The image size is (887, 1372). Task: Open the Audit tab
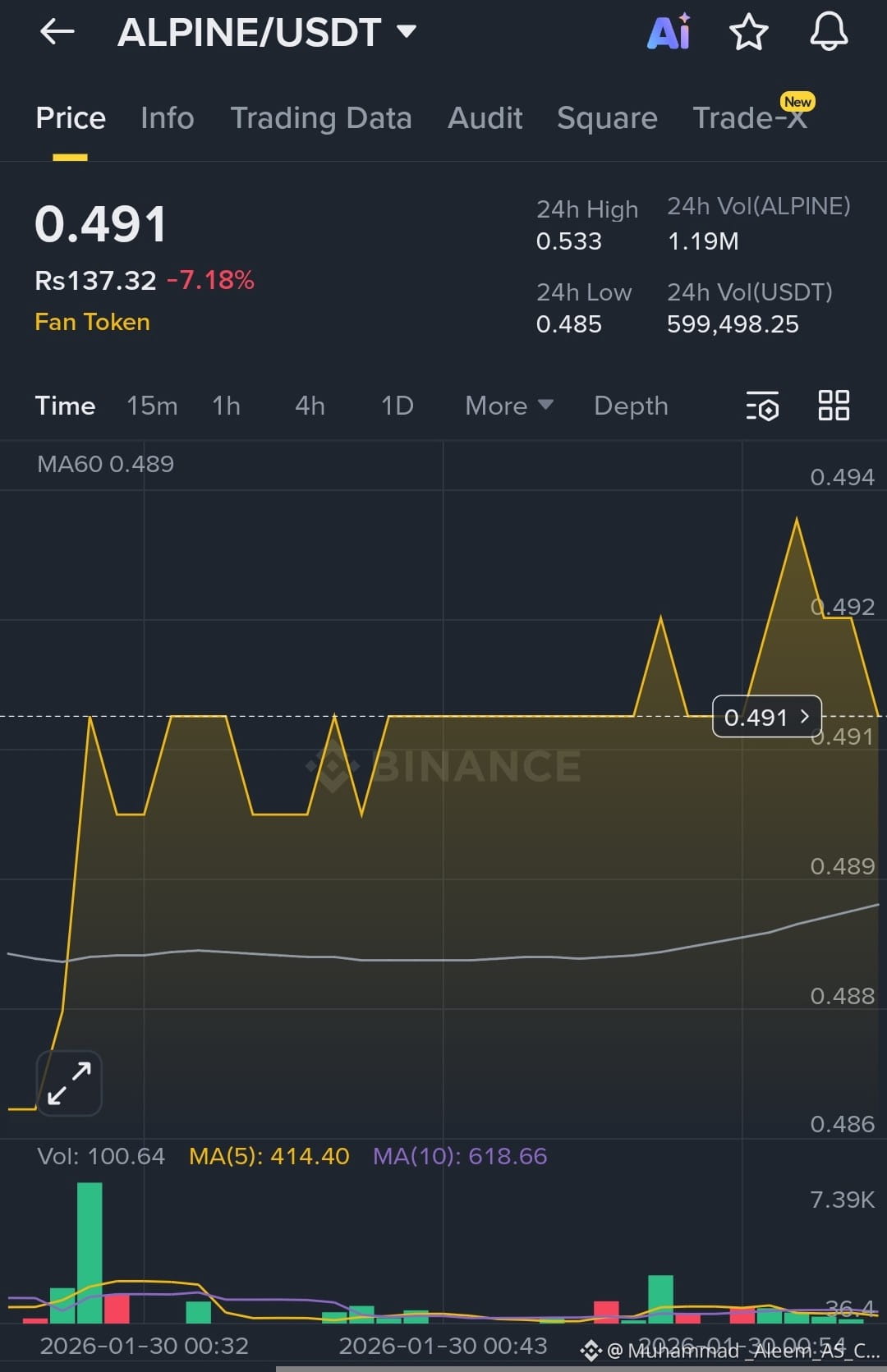pyautogui.click(x=485, y=118)
